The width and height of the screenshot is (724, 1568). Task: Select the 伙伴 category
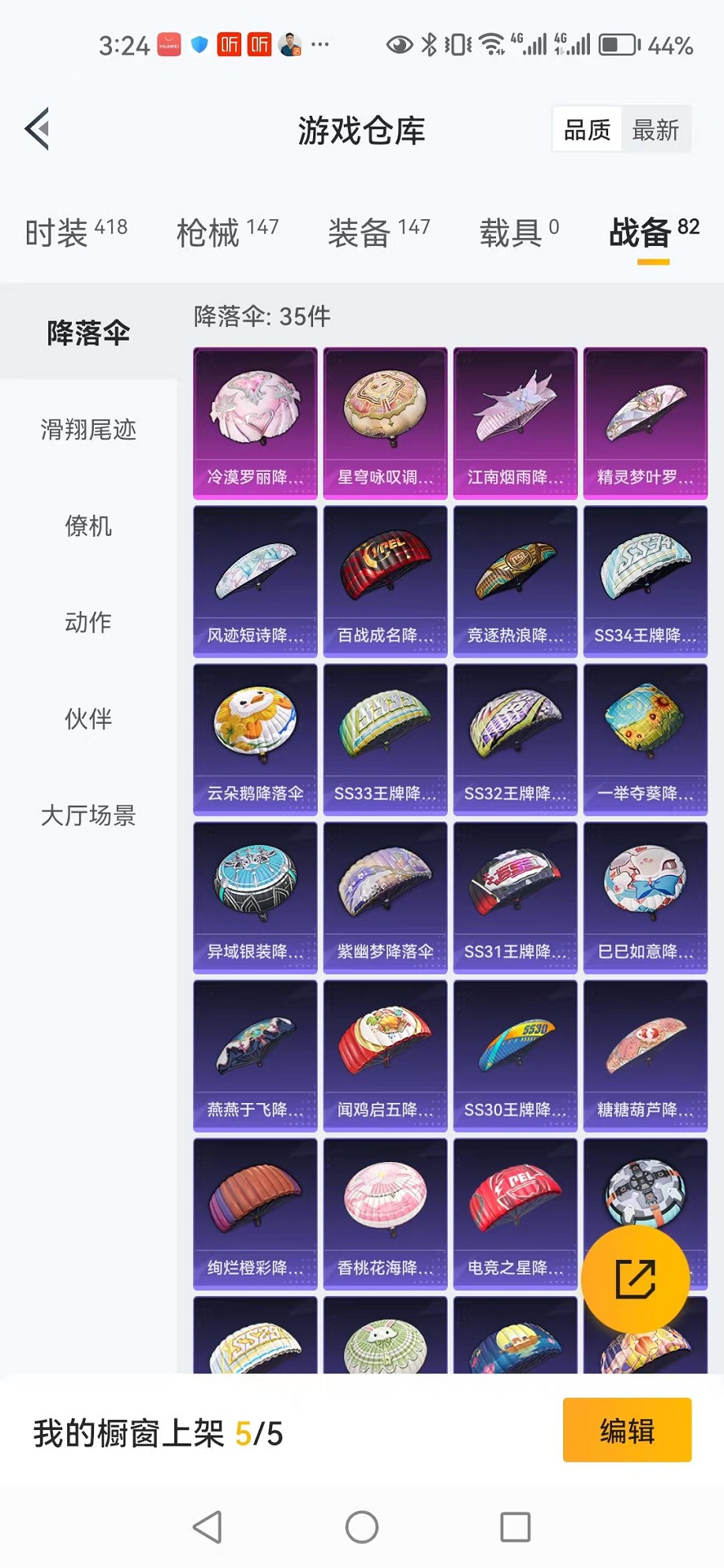coord(88,718)
